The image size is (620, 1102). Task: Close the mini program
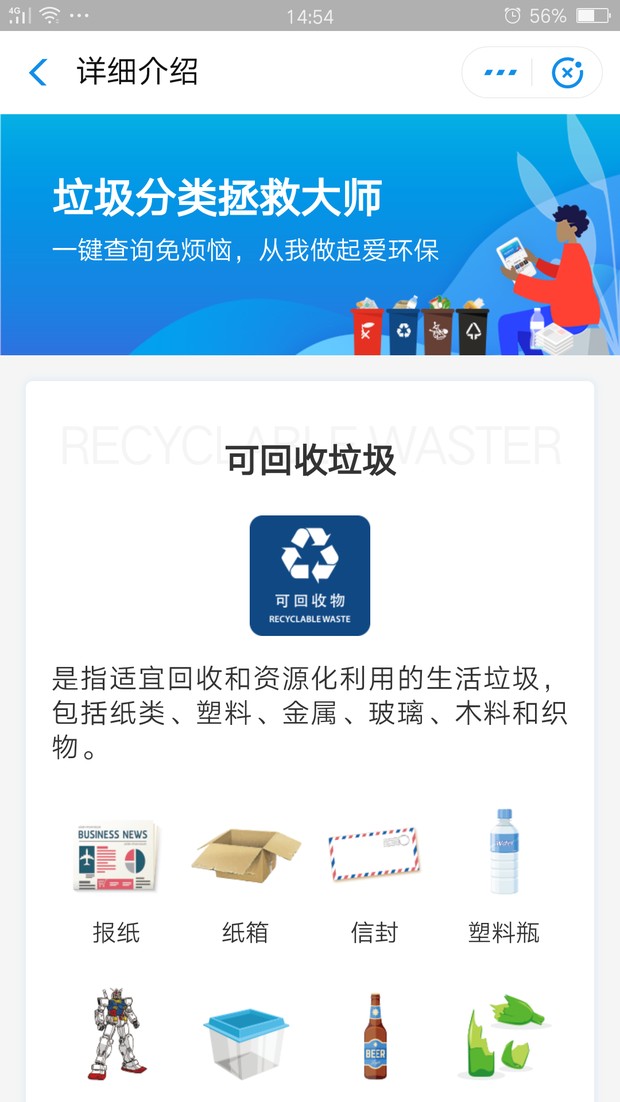click(567, 73)
